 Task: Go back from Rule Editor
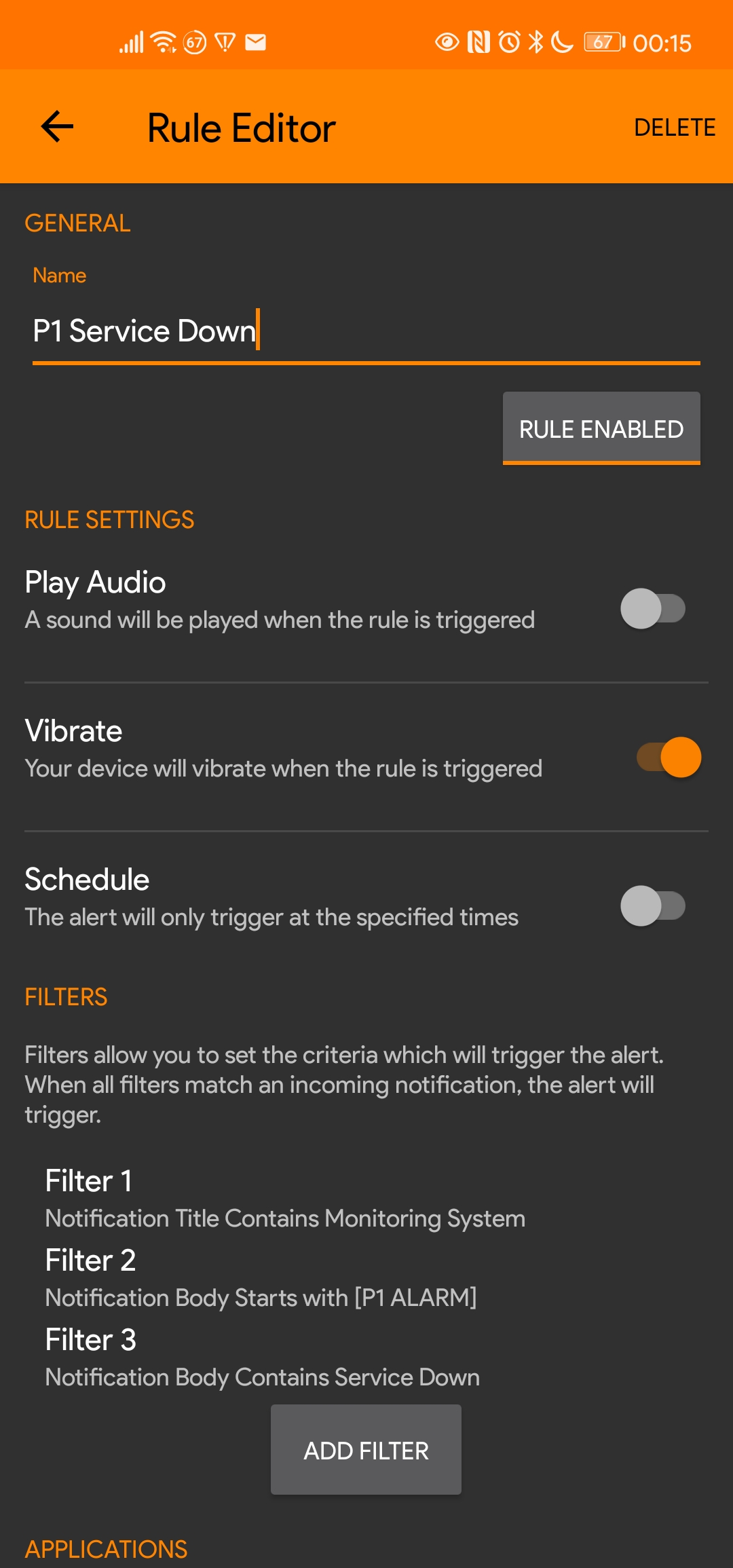[57, 127]
